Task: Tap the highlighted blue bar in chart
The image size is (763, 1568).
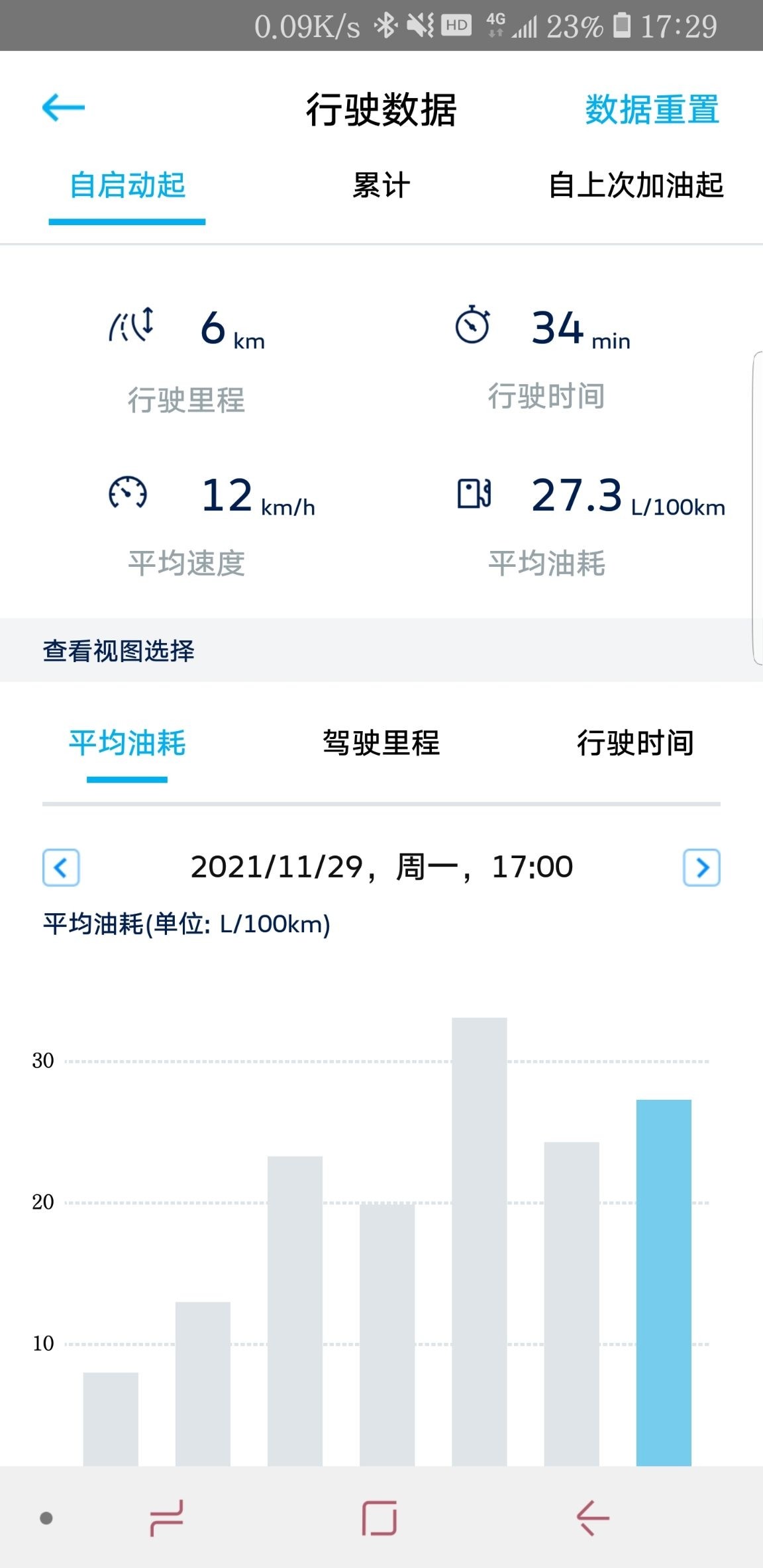Action: click(x=664, y=1283)
